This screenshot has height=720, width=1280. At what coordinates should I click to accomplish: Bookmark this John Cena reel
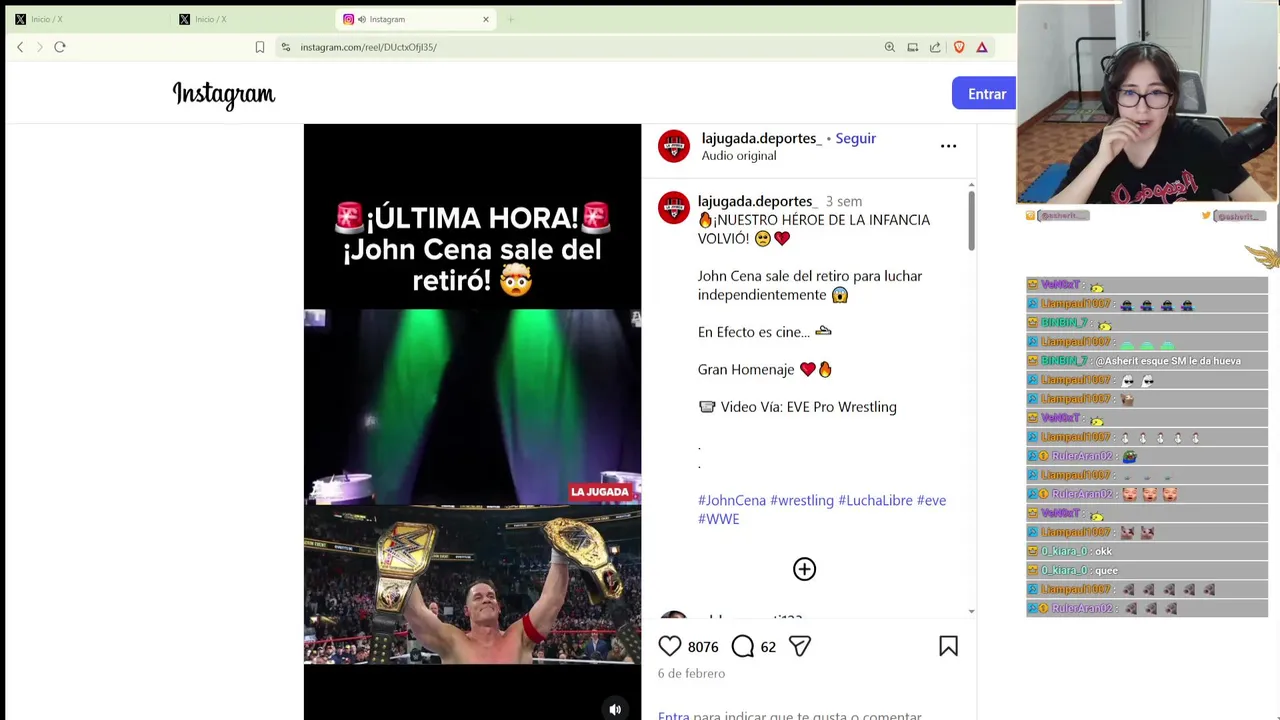948,646
